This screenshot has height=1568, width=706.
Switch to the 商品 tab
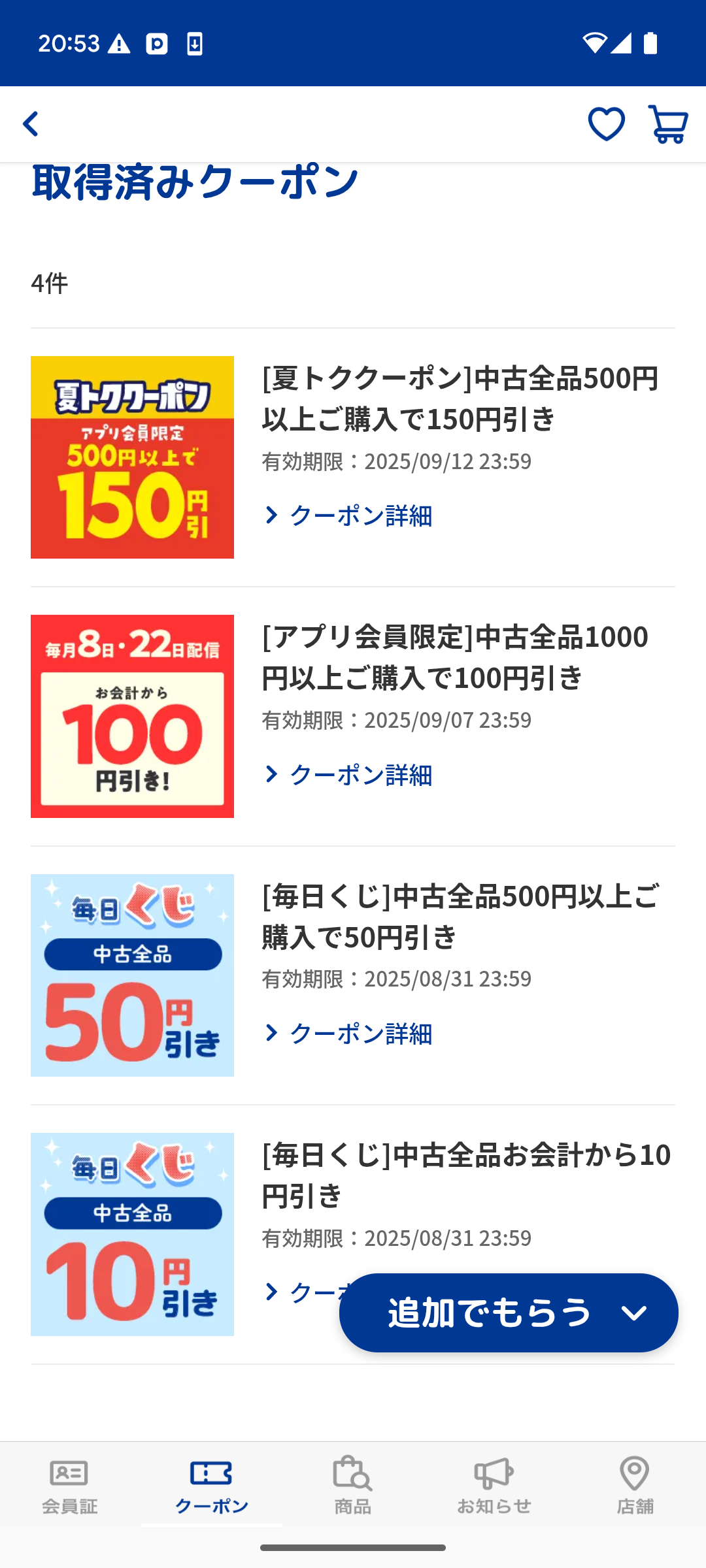352,1485
